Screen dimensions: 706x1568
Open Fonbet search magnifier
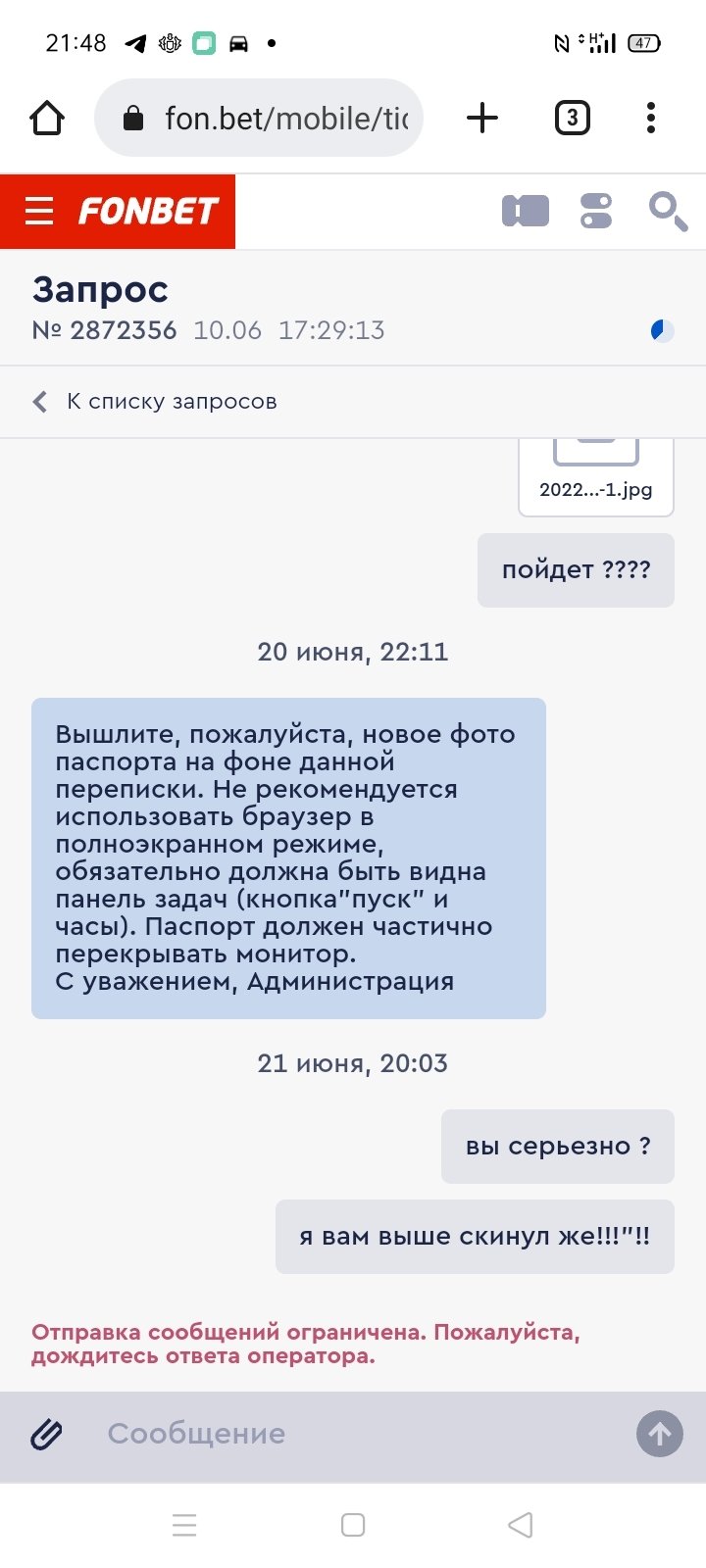pyautogui.click(x=668, y=211)
